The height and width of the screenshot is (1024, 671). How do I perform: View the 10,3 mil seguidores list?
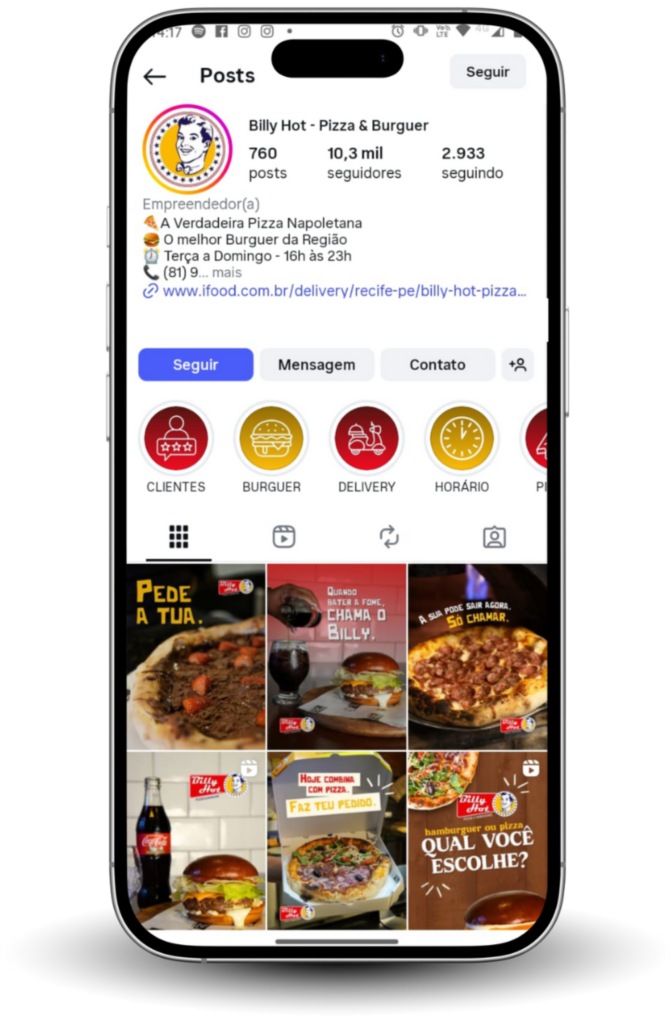tap(364, 163)
